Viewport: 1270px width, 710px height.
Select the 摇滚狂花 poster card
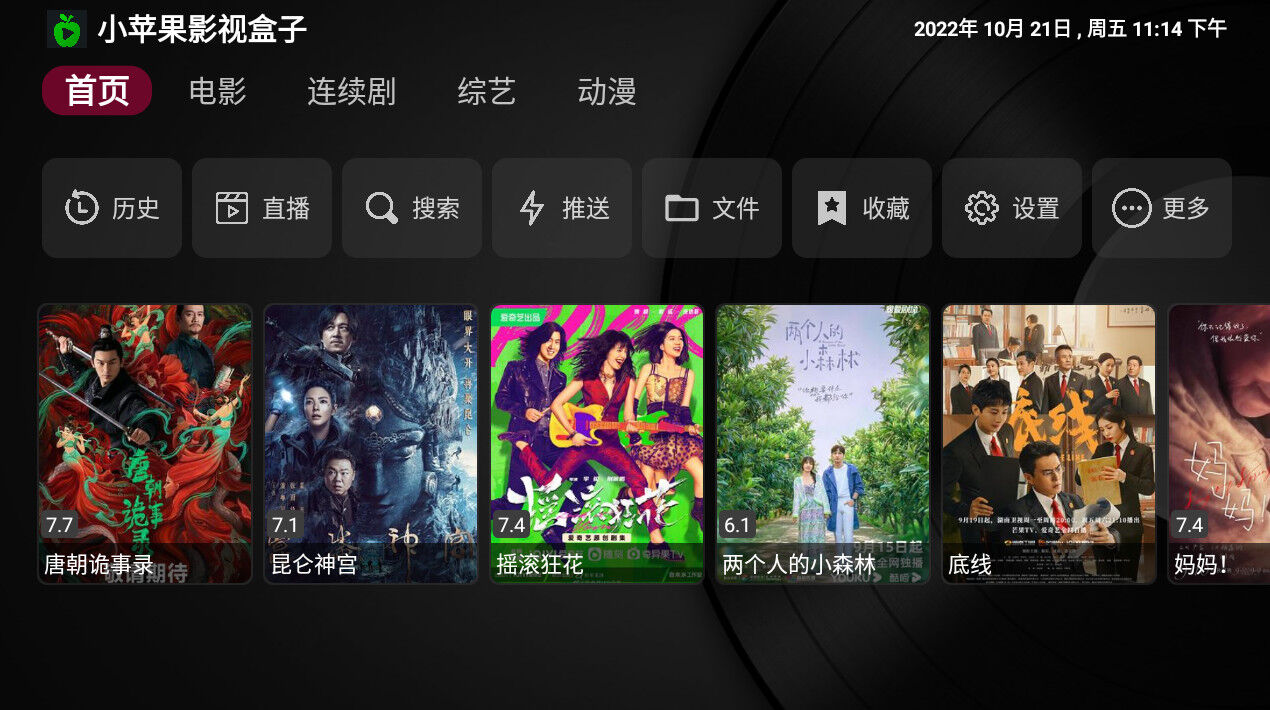(x=597, y=443)
